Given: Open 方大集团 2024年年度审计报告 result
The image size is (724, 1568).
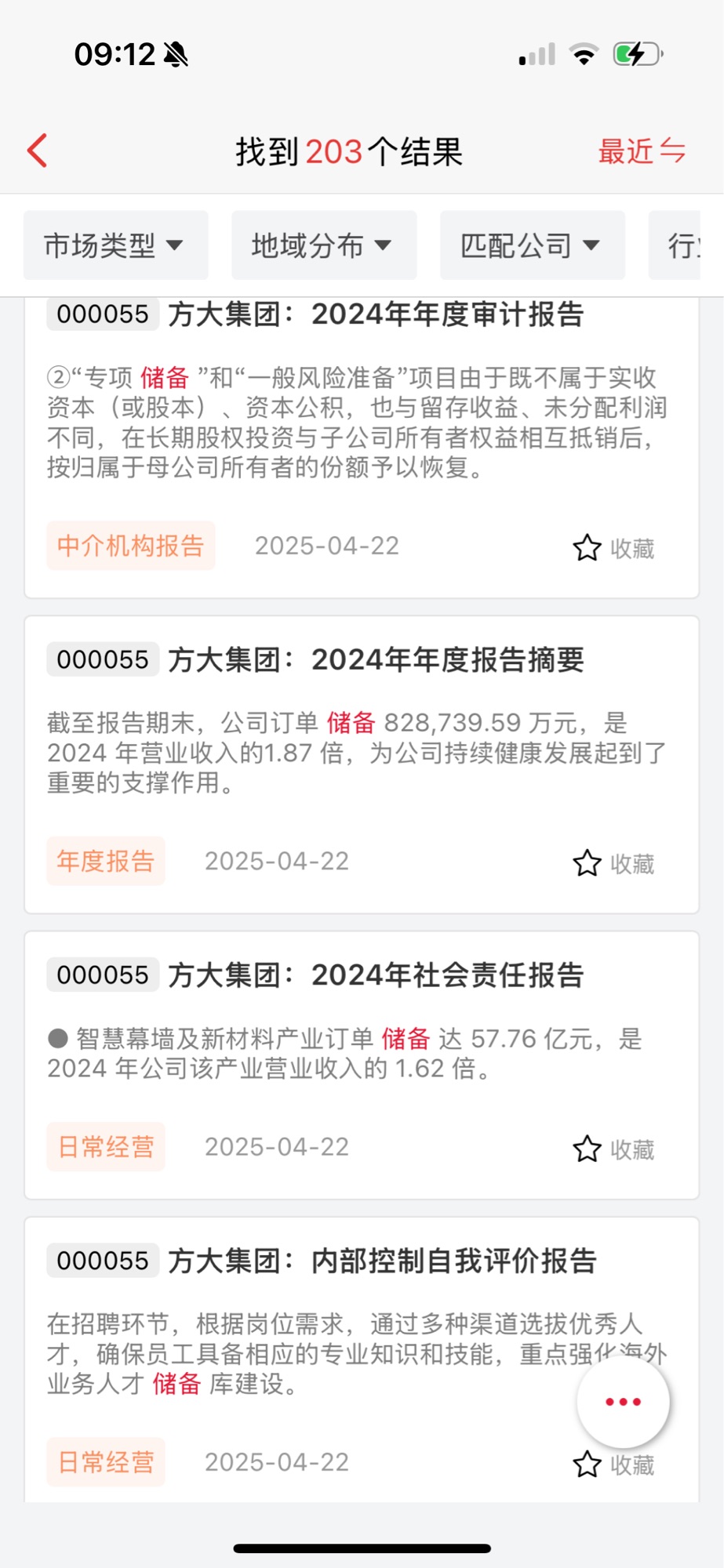Looking at the screenshot, I should [x=375, y=315].
